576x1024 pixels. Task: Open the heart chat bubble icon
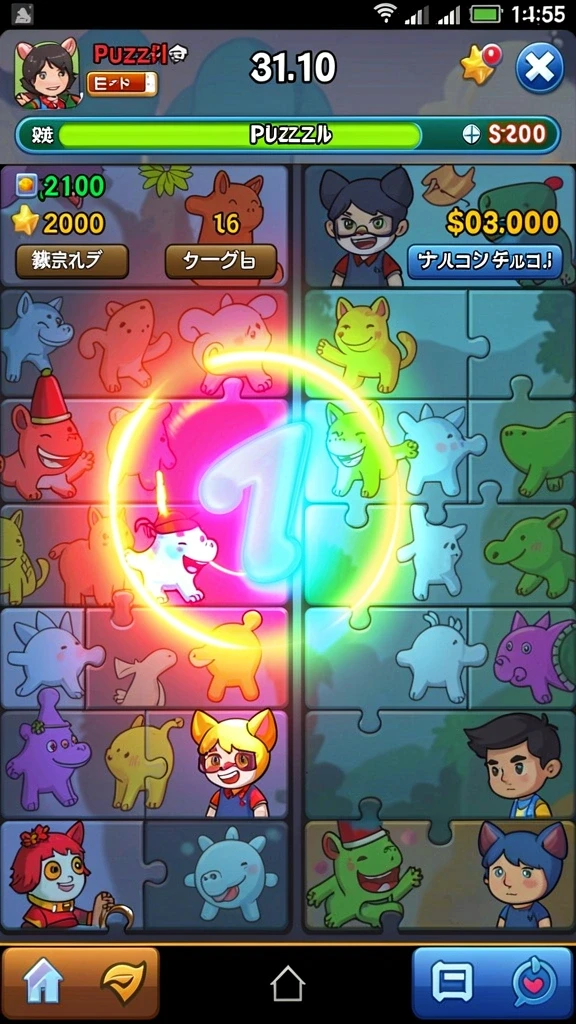tap(534, 982)
